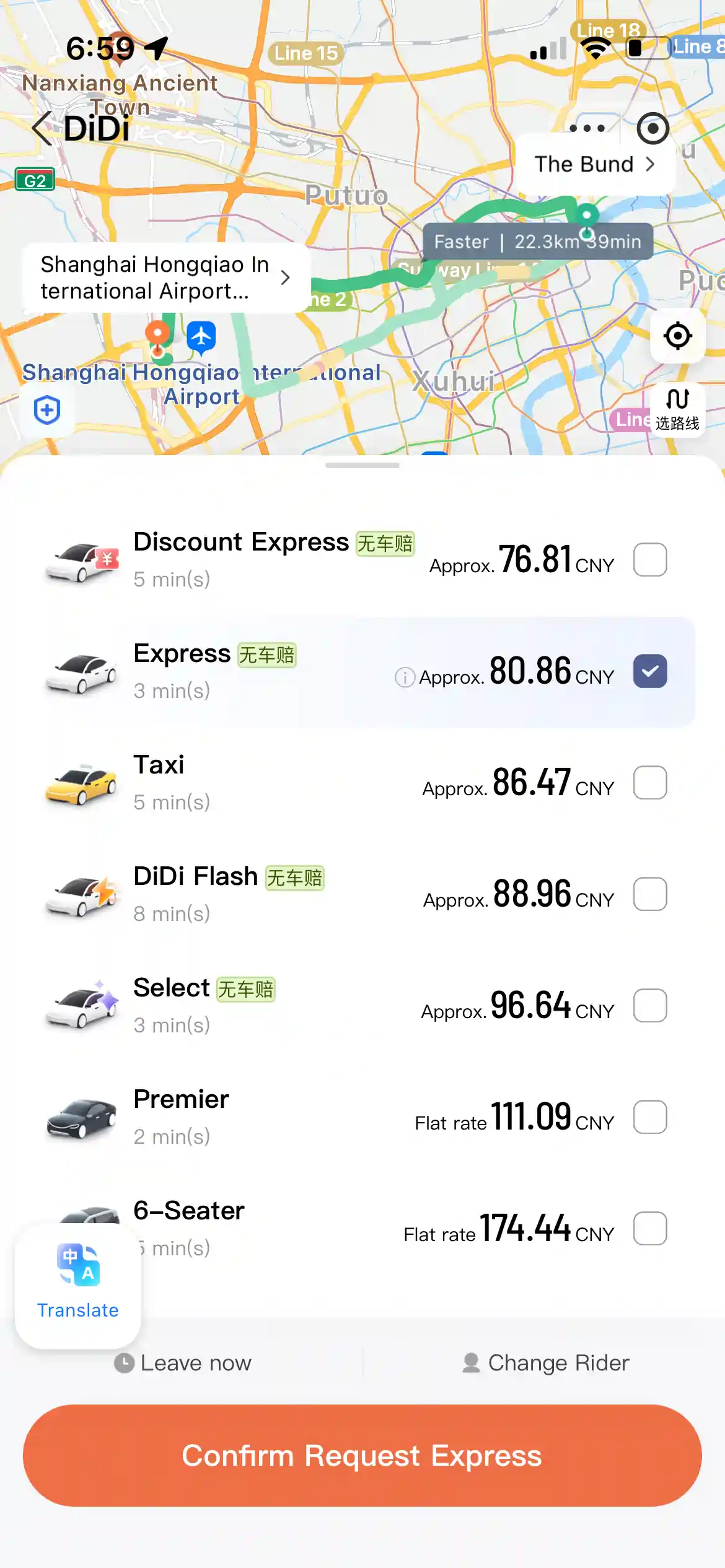The width and height of the screenshot is (725, 1568).
Task: Change pickup at Shanghai Hongqiao International Airport
Action: pyautogui.click(x=165, y=278)
